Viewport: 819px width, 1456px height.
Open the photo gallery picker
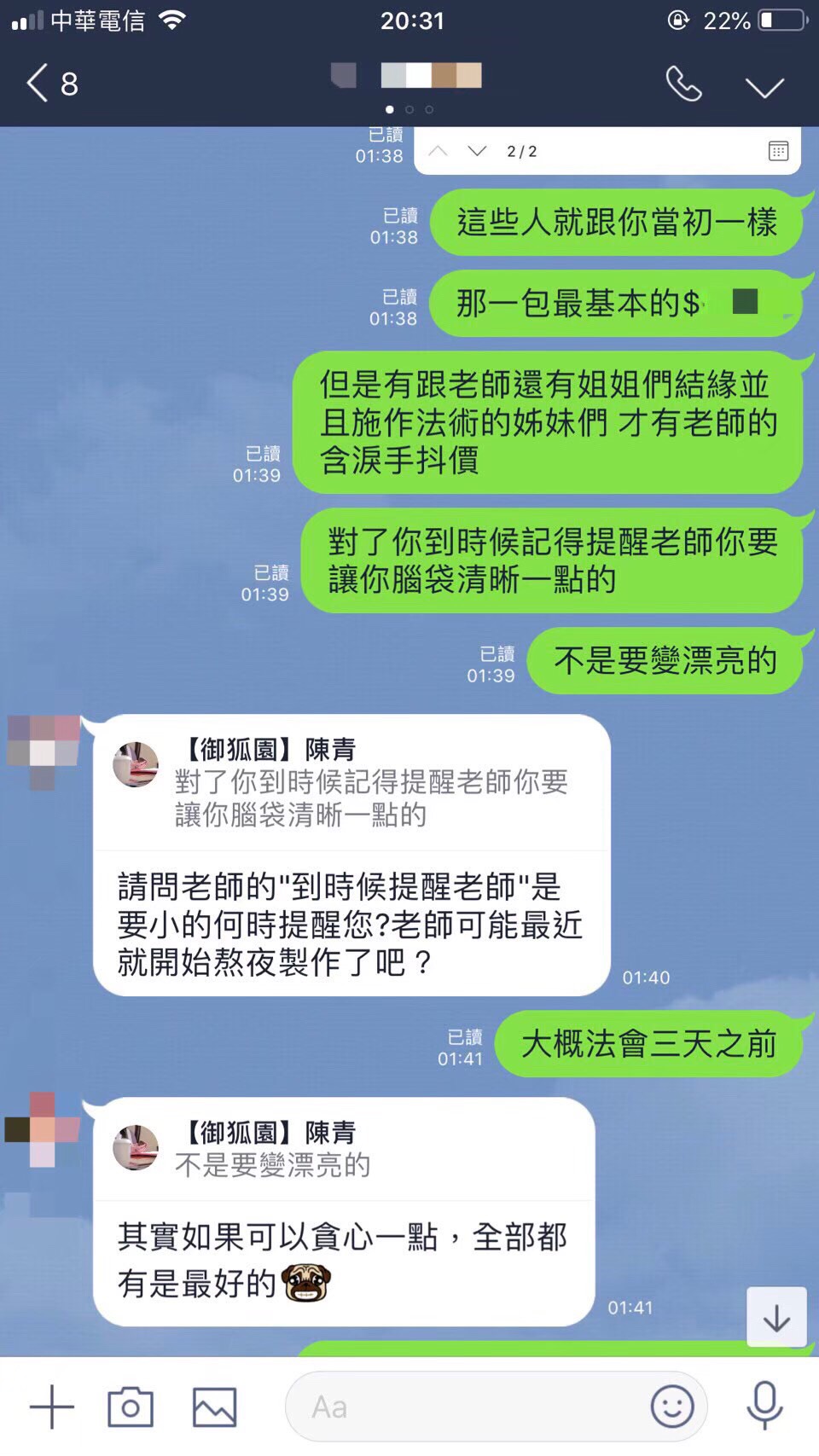[x=214, y=1407]
